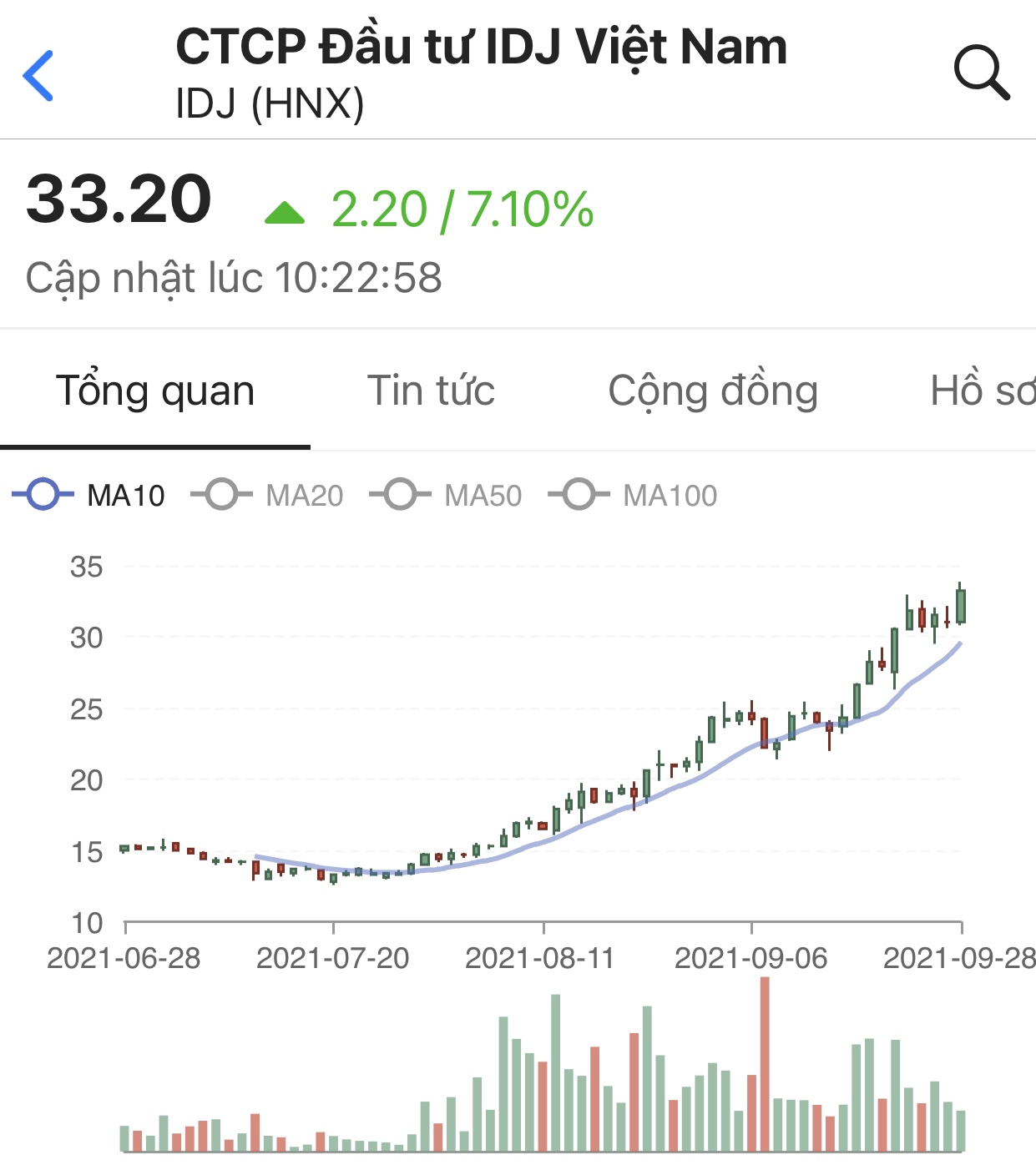The height and width of the screenshot is (1165, 1036).
Task: Go back using the blue arrow
Action: pyautogui.click(x=38, y=76)
